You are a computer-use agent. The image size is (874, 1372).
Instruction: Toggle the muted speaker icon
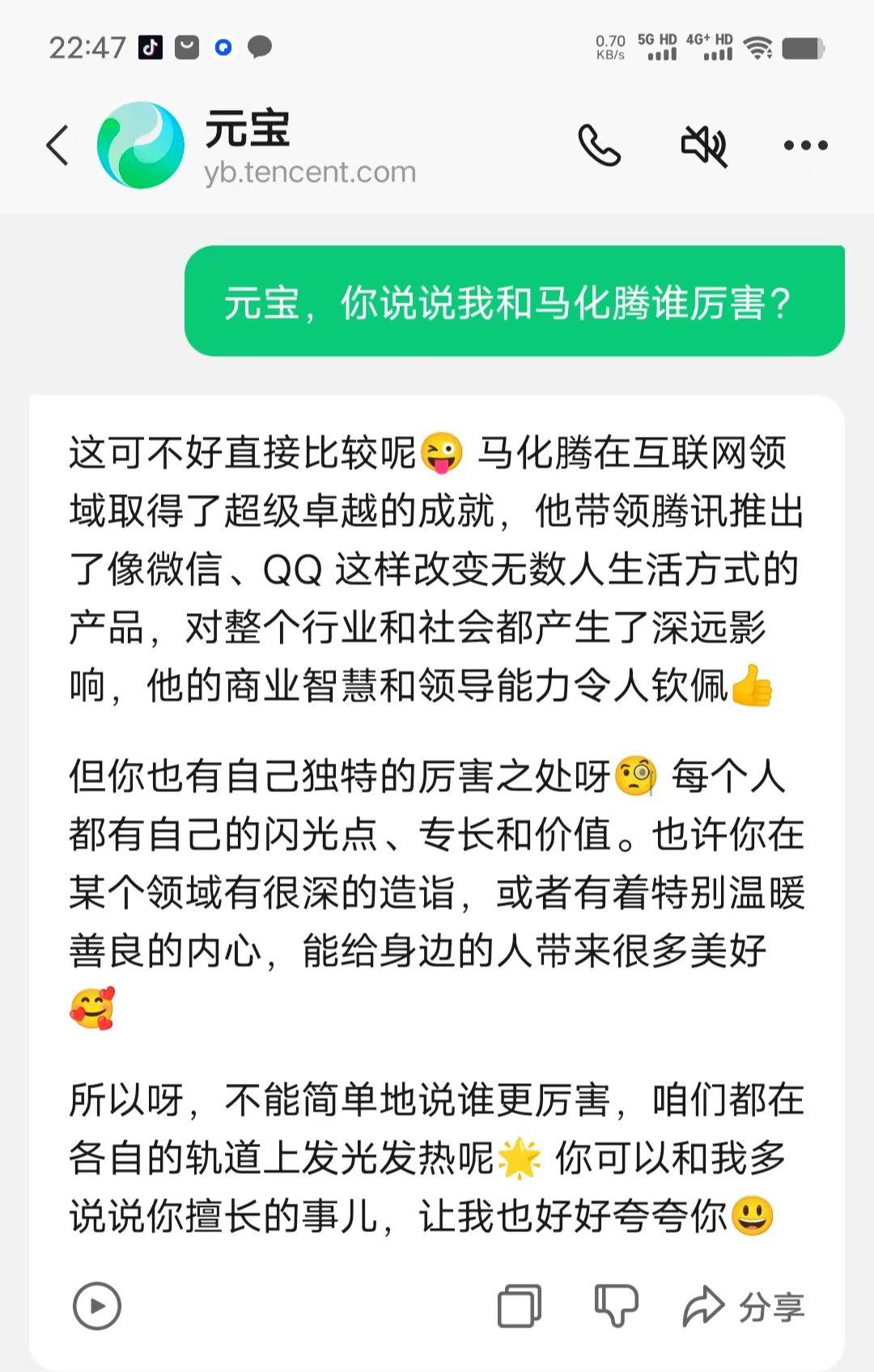click(703, 146)
